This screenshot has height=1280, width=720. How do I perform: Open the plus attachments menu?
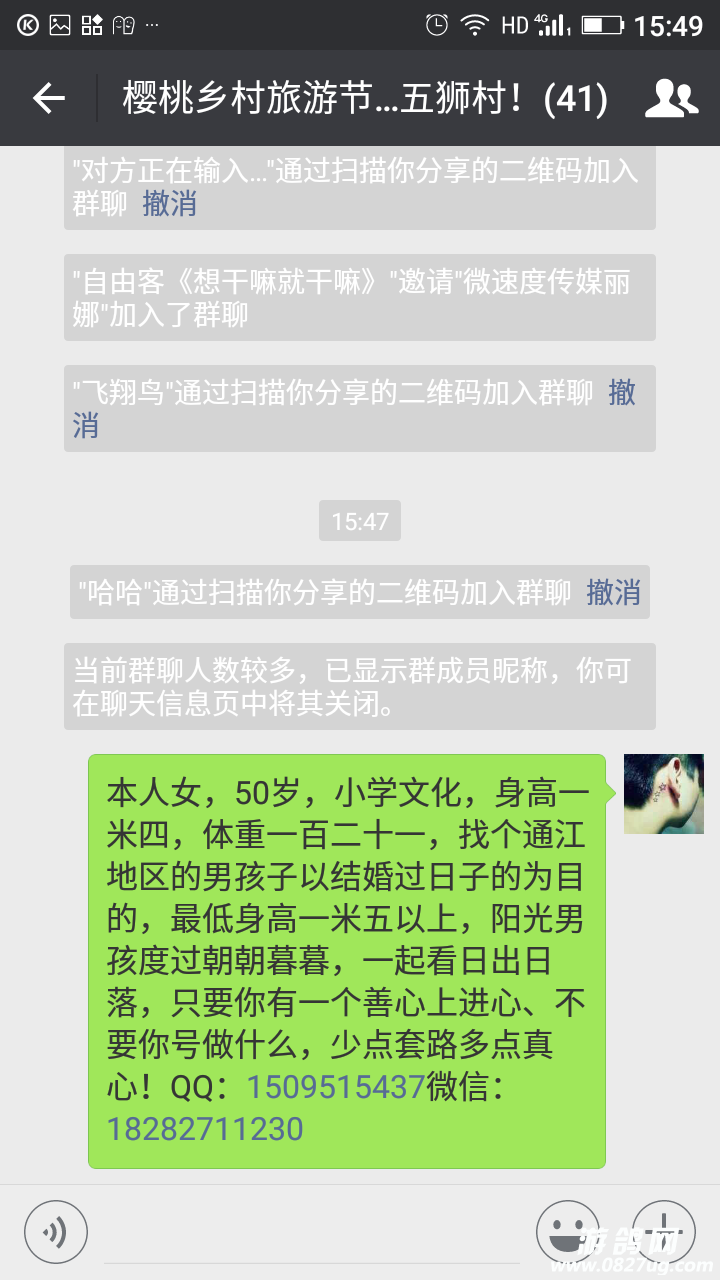[x=663, y=1230]
